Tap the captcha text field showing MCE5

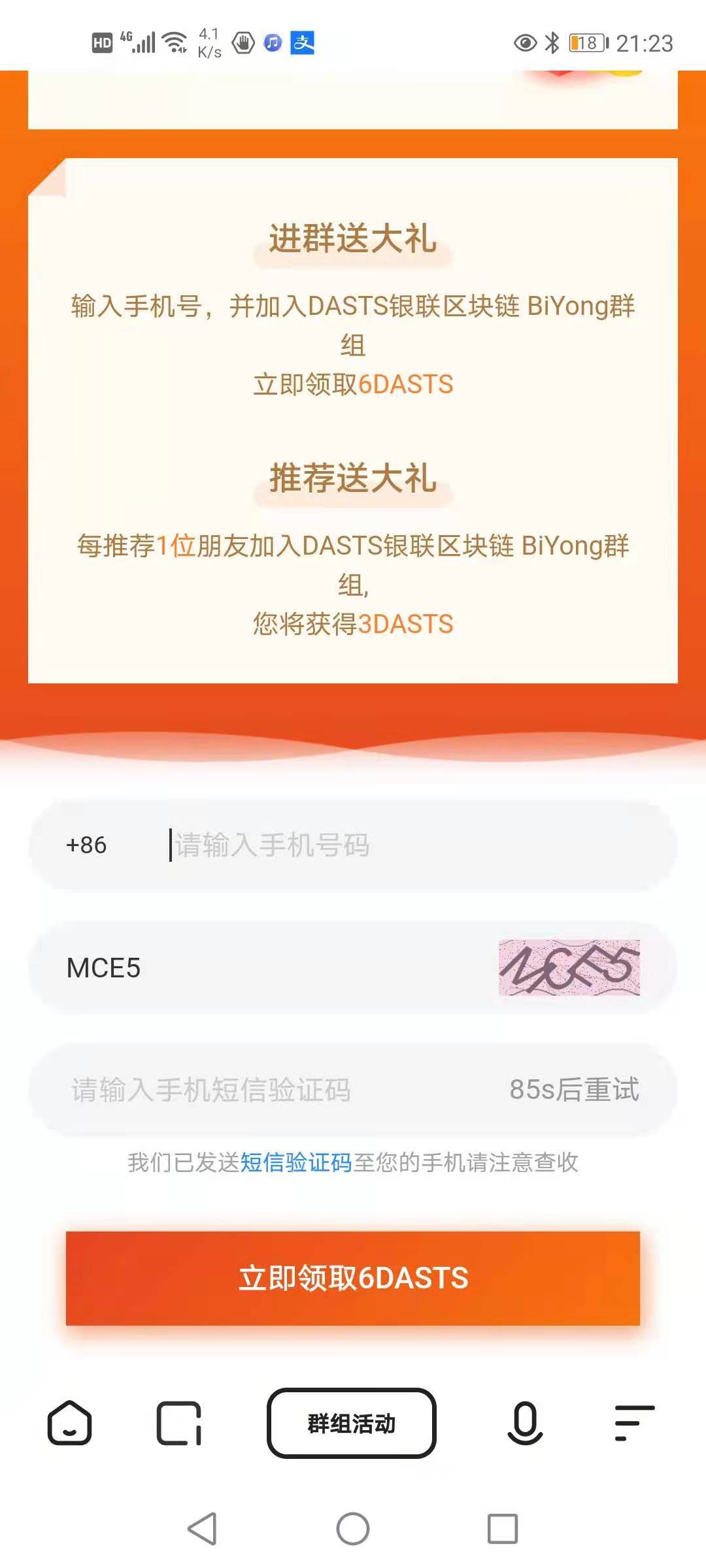point(261,968)
